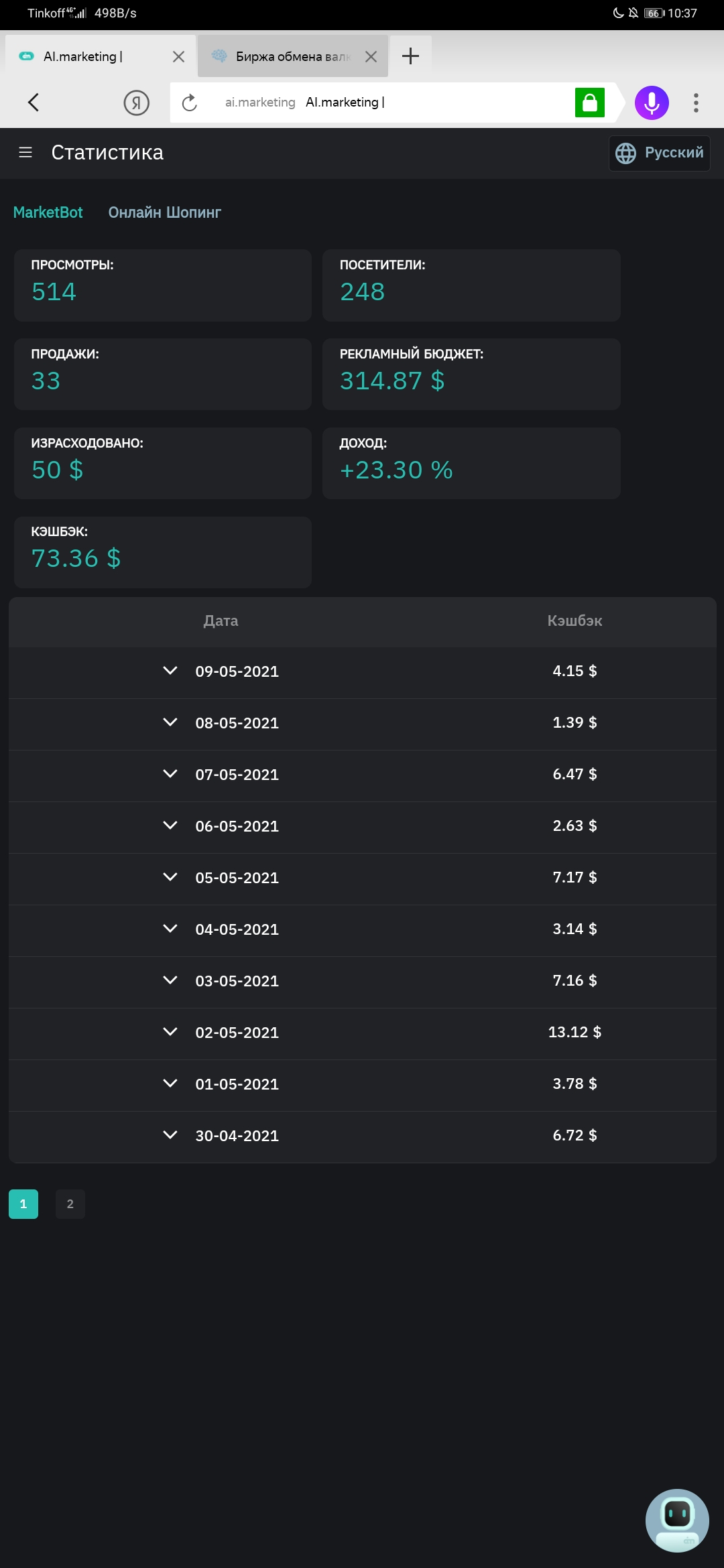Select page 1 in pagination
The height and width of the screenshot is (1568, 724).
pos(23,1204)
